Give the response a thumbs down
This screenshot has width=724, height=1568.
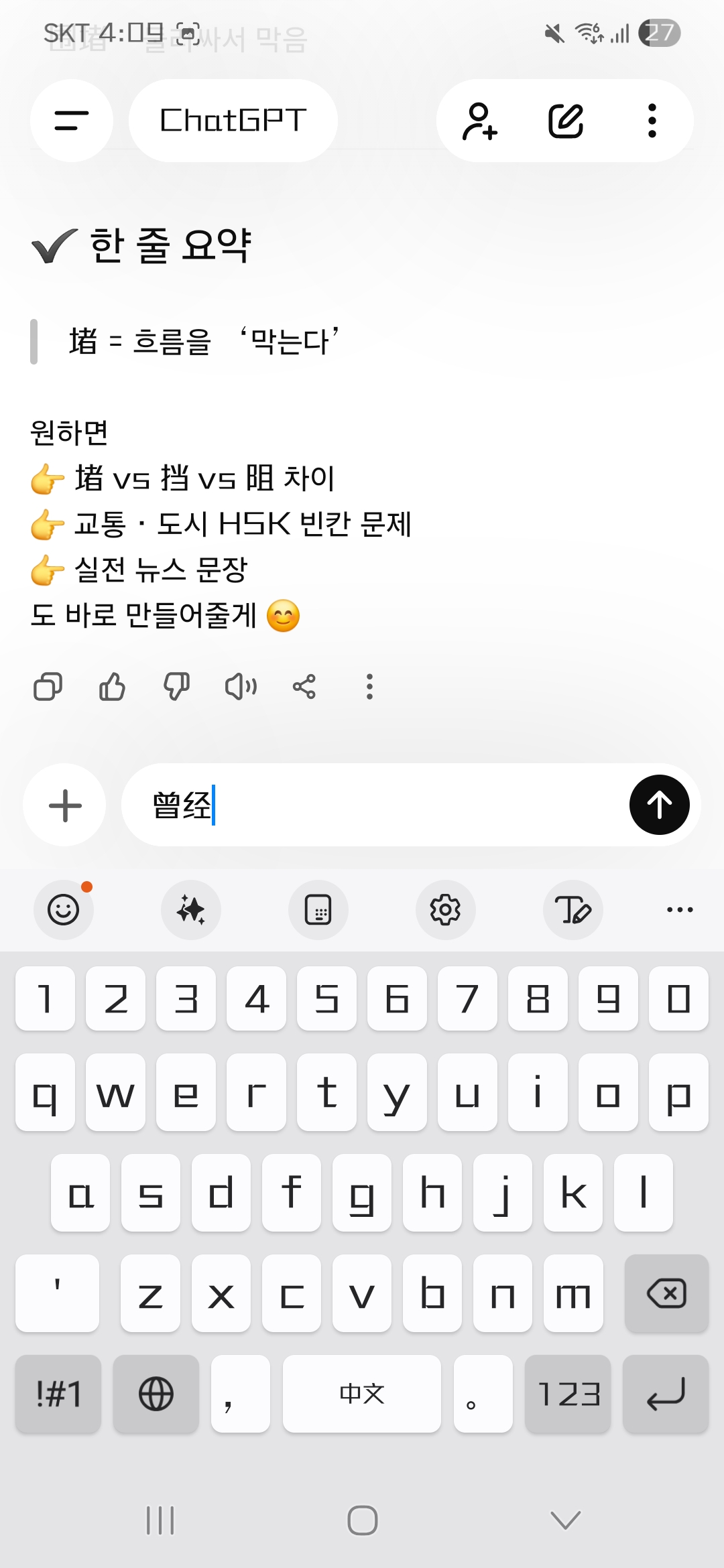(x=176, y=687)
